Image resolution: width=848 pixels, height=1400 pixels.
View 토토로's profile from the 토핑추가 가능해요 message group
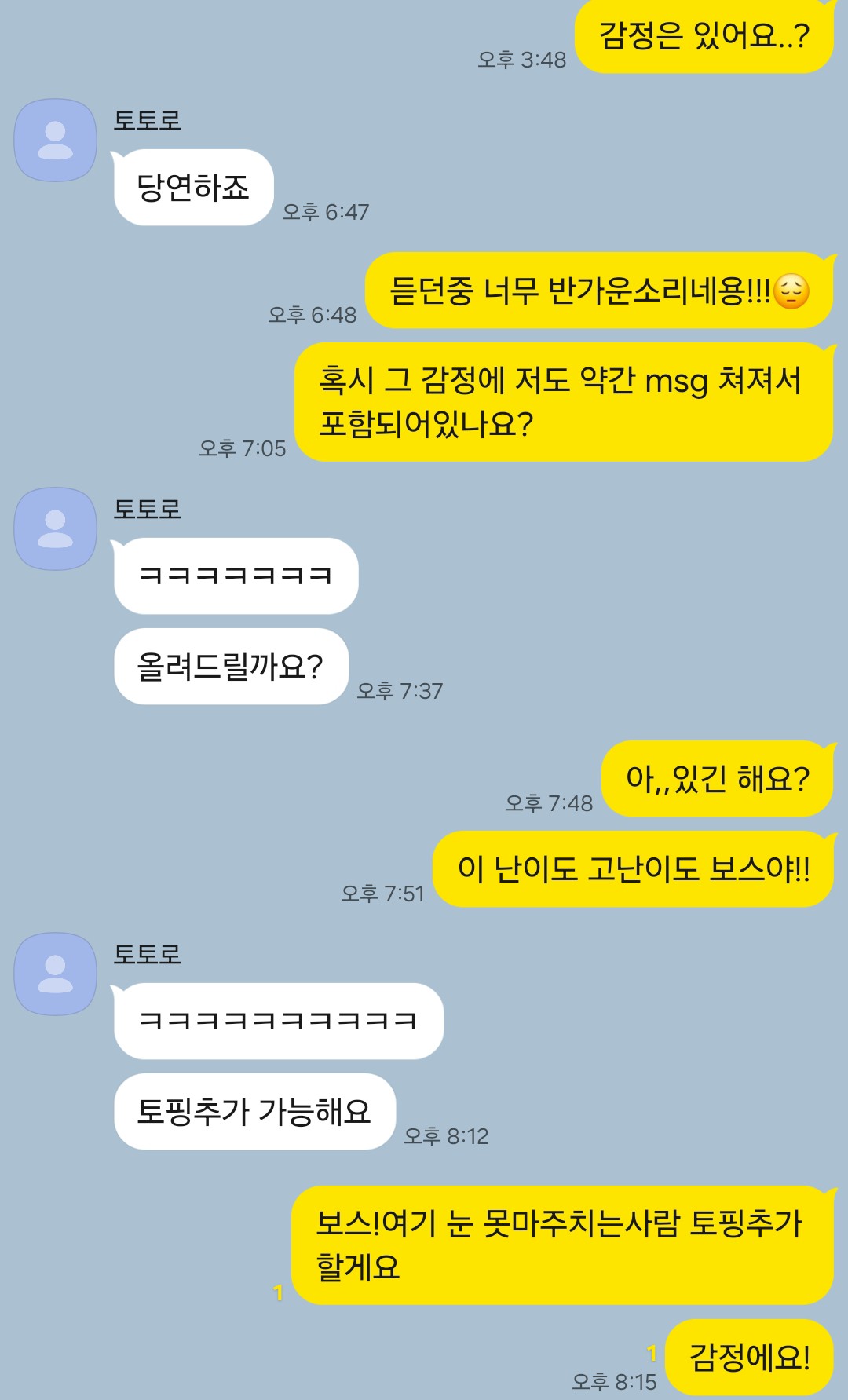point(55,974)
